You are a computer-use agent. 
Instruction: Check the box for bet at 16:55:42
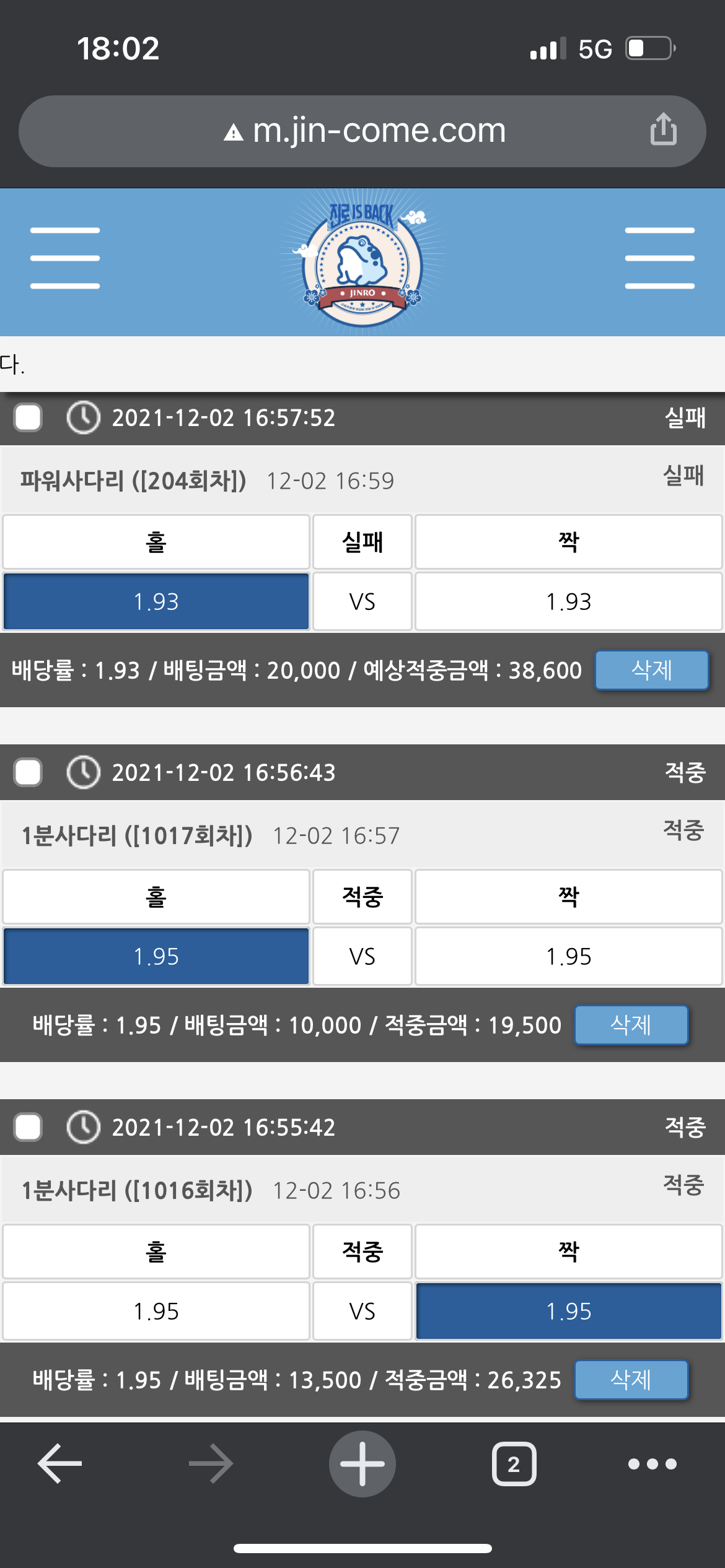(29, 1127)
